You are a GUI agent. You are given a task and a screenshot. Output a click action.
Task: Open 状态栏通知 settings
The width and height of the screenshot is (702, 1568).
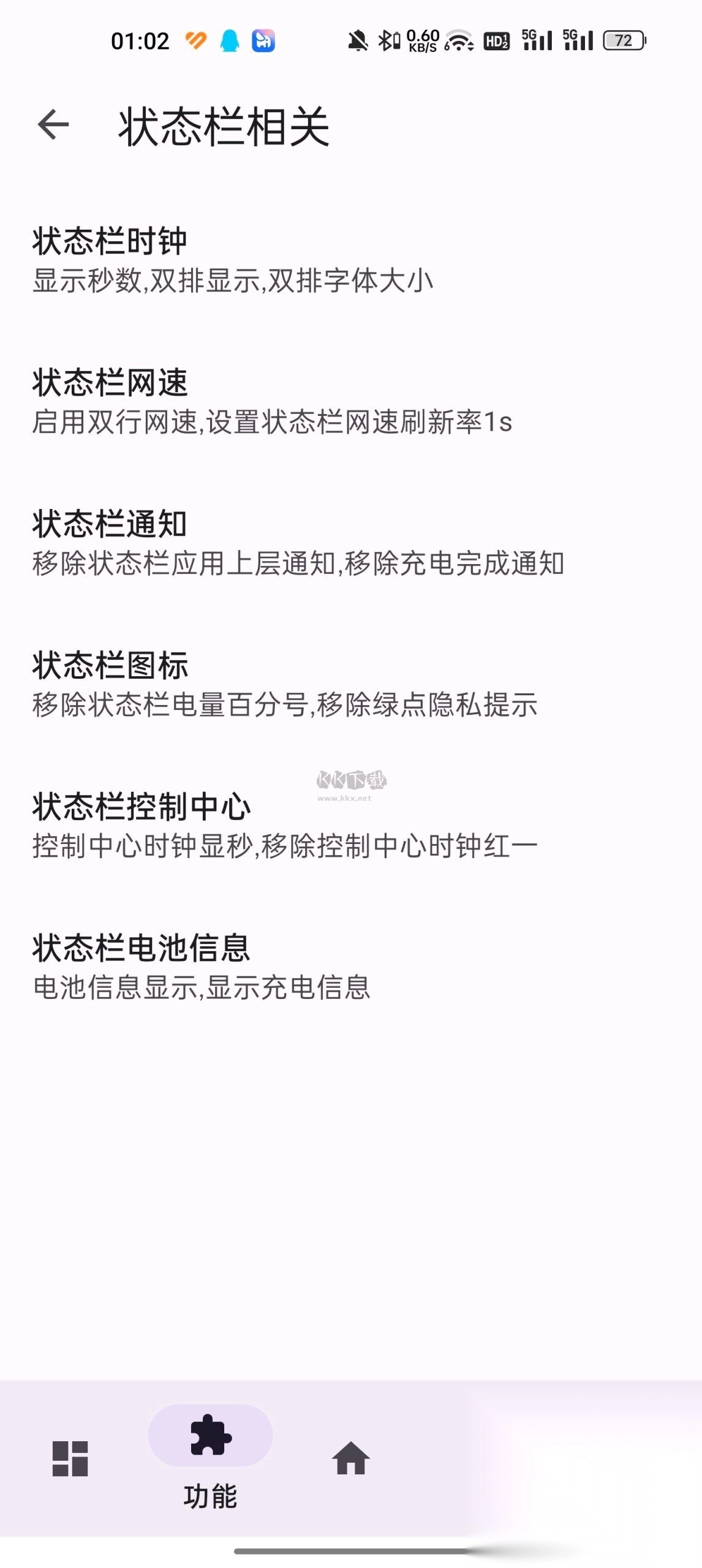(x=298, y=543)
